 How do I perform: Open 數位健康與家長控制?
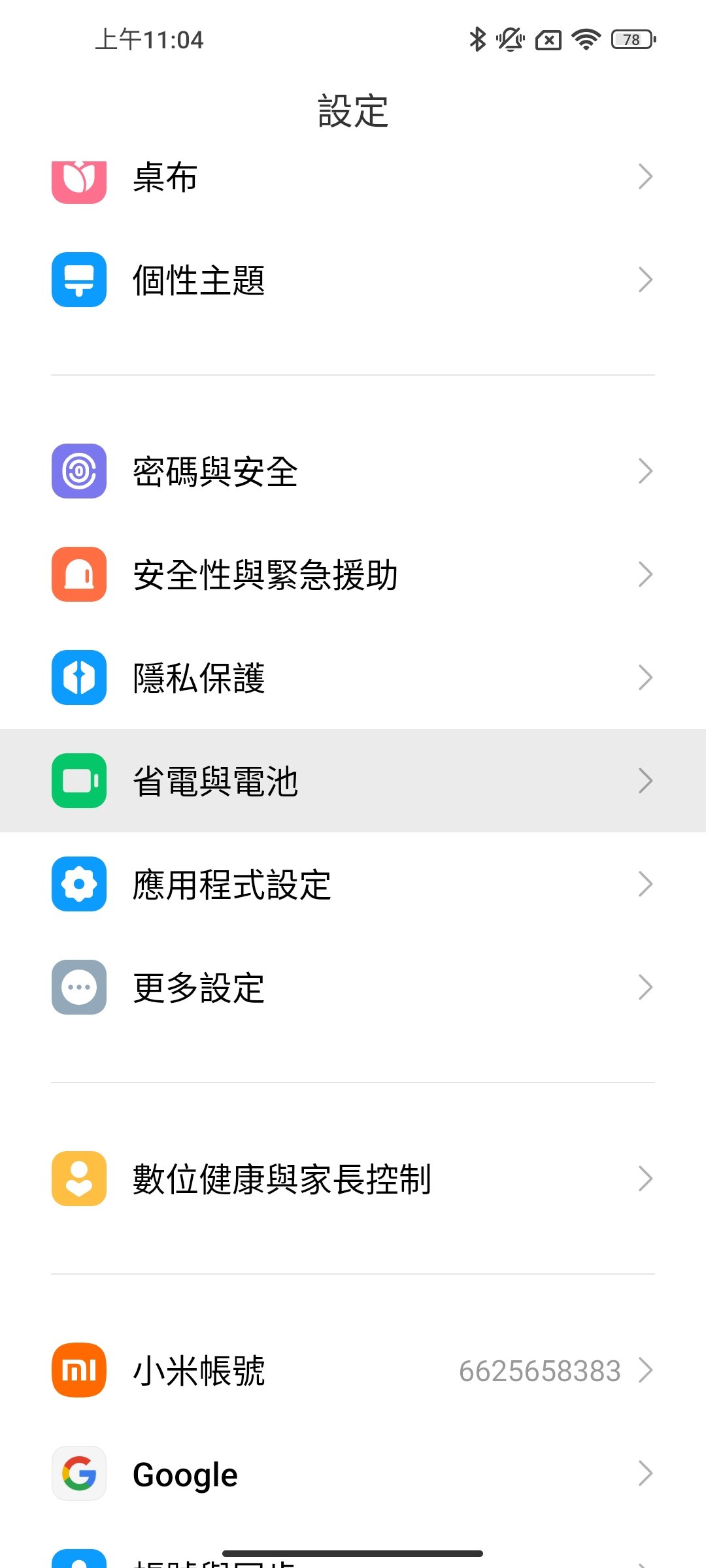point(353,1179)
